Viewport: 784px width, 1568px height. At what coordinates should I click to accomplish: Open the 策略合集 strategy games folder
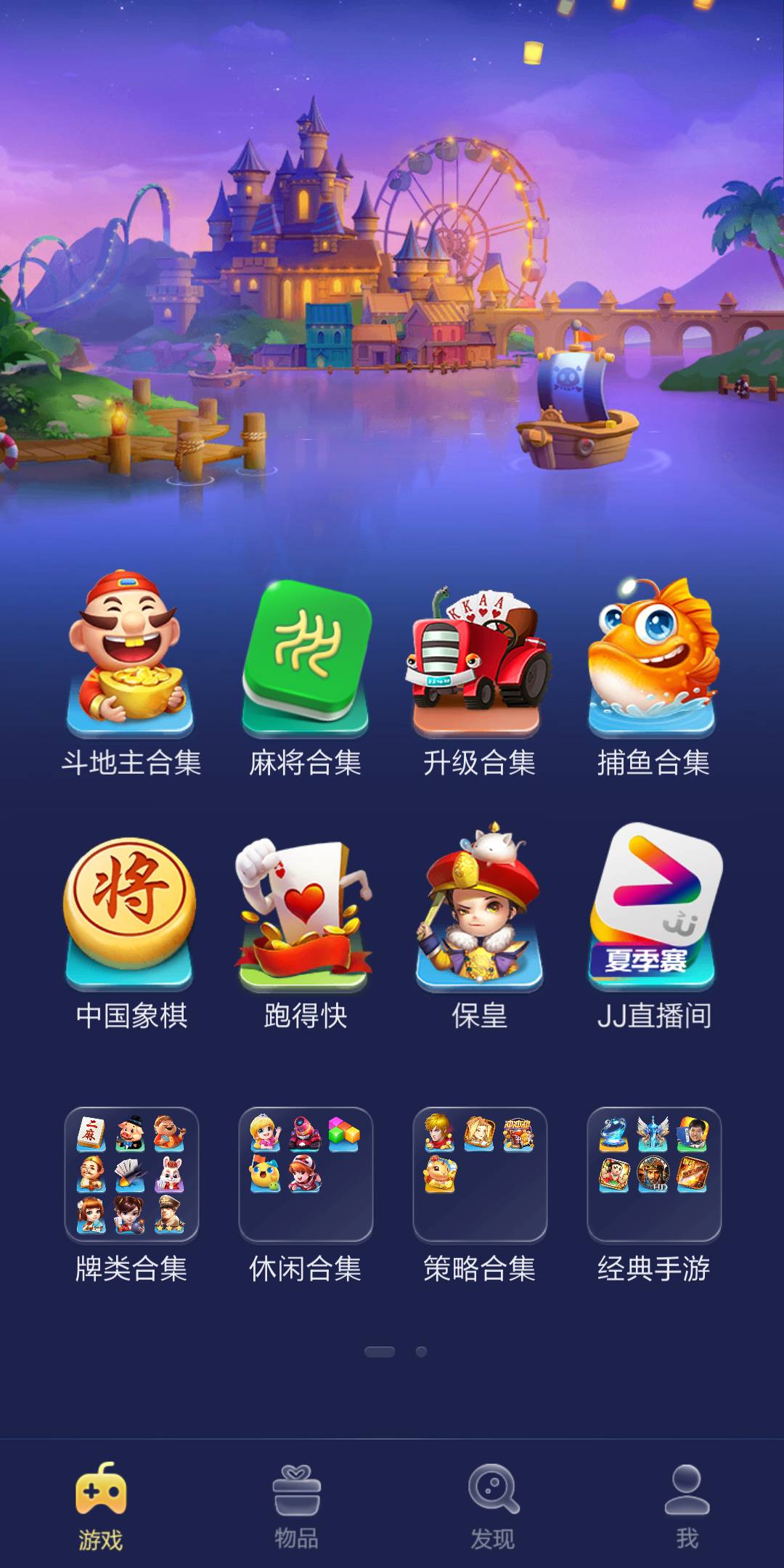pyautogui.click(x=479, y=1169)
